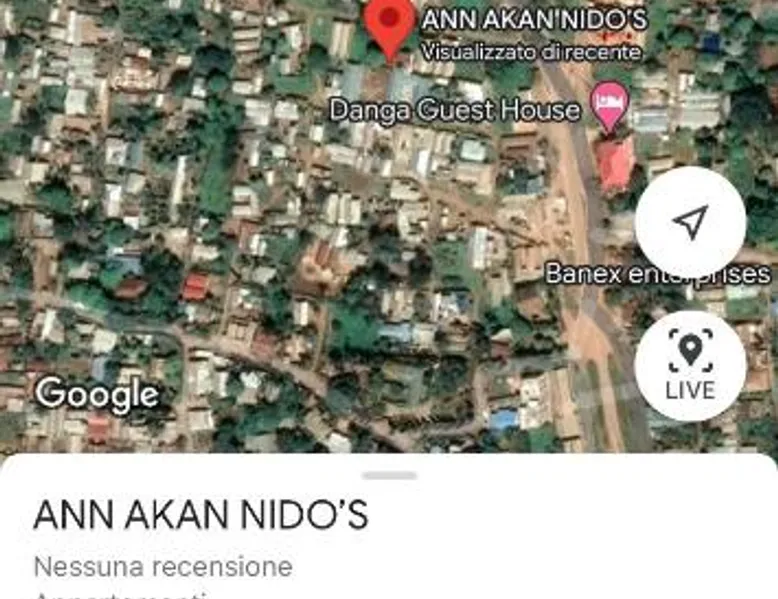Screen dimensions: 778x599
Task: Expand the ANN AKAN NIDO'S place sheet
Action: [x=389, y=475]
